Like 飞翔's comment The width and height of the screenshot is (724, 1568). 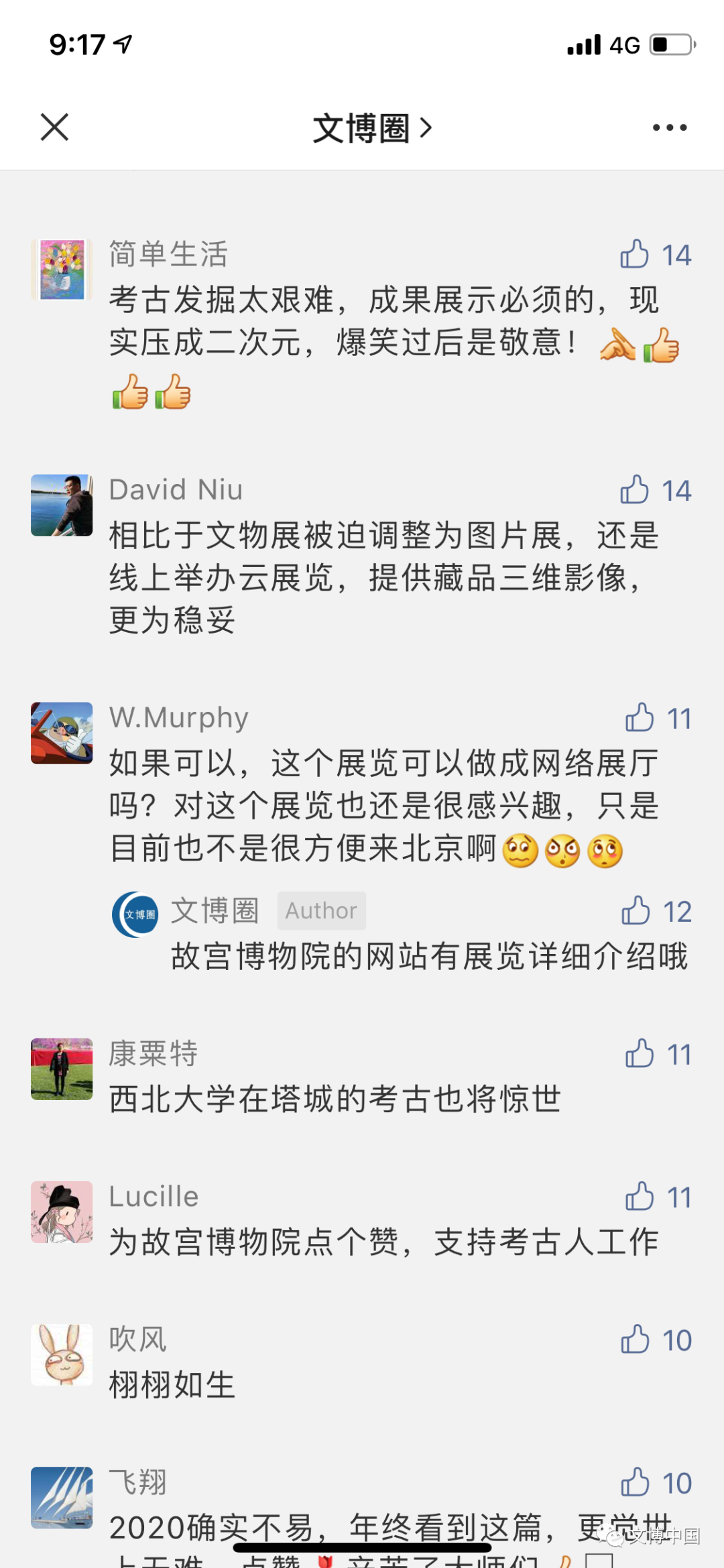[636, 1483]
